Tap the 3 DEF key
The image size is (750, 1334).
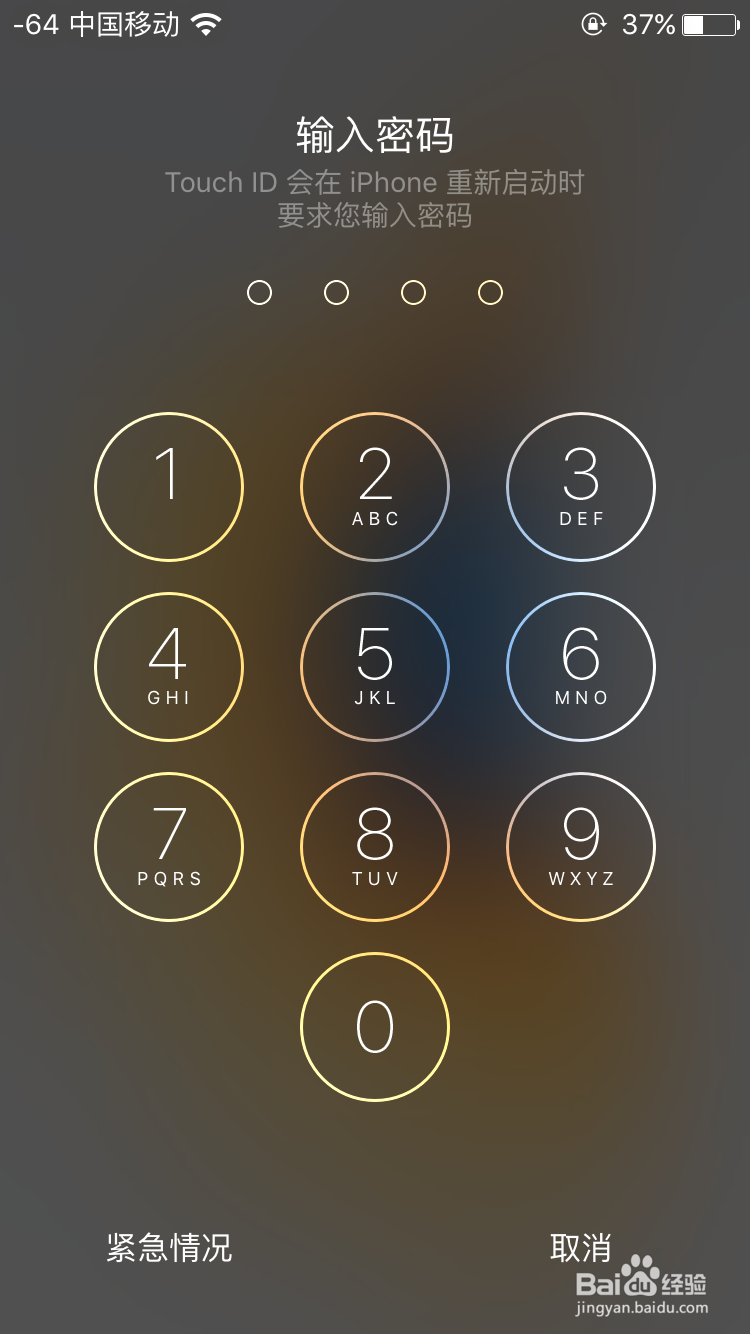581,486
